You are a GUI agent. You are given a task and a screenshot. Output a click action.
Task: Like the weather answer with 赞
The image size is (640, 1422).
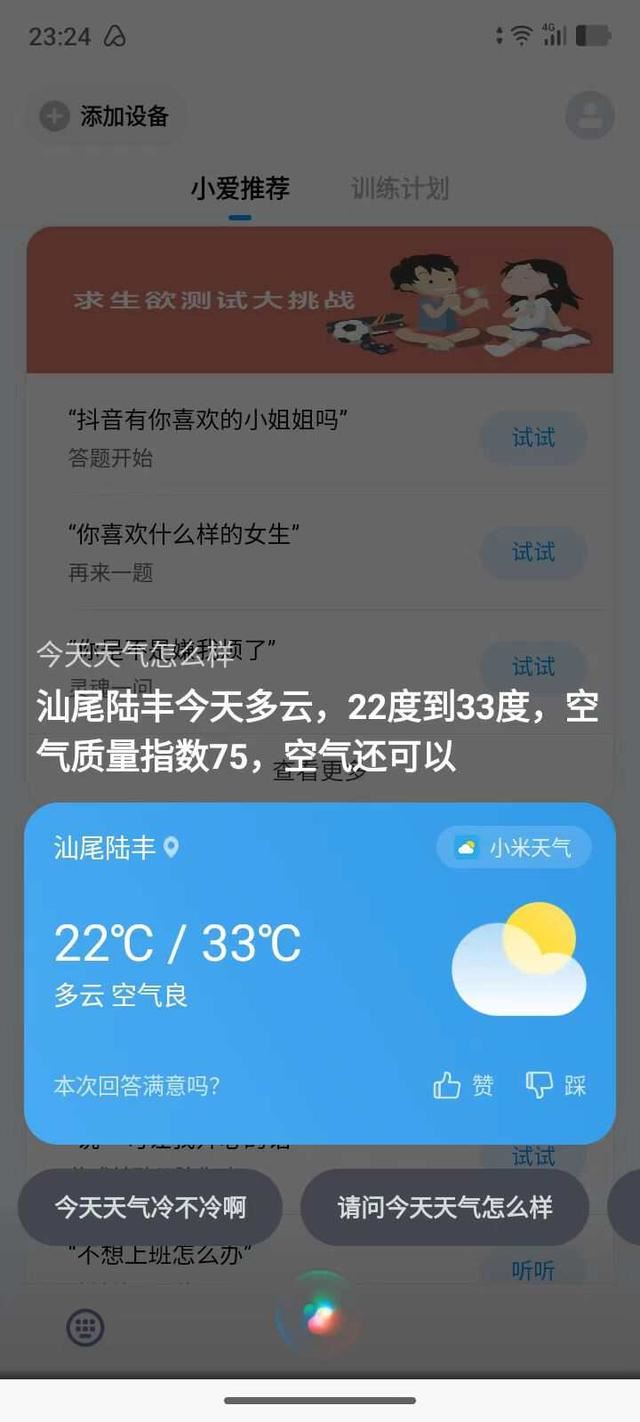[463, 1085]
